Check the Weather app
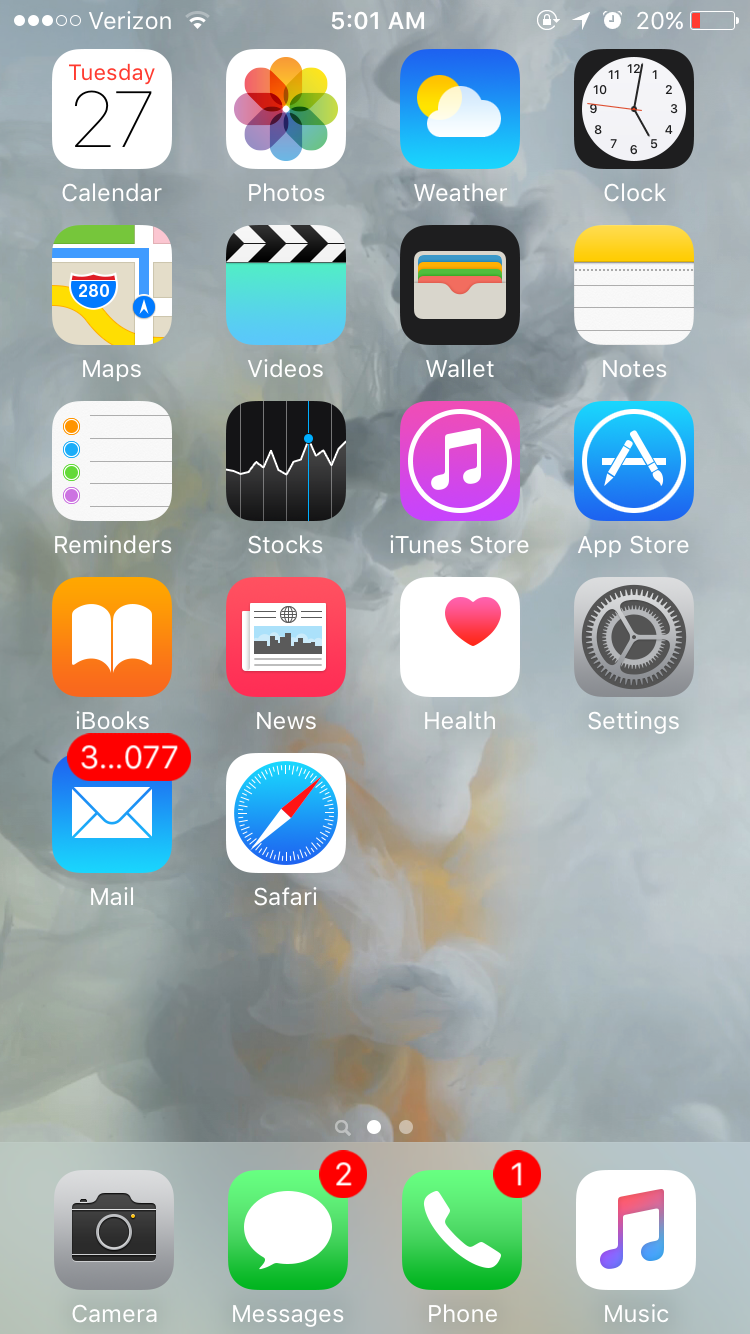 click(460, 109)
